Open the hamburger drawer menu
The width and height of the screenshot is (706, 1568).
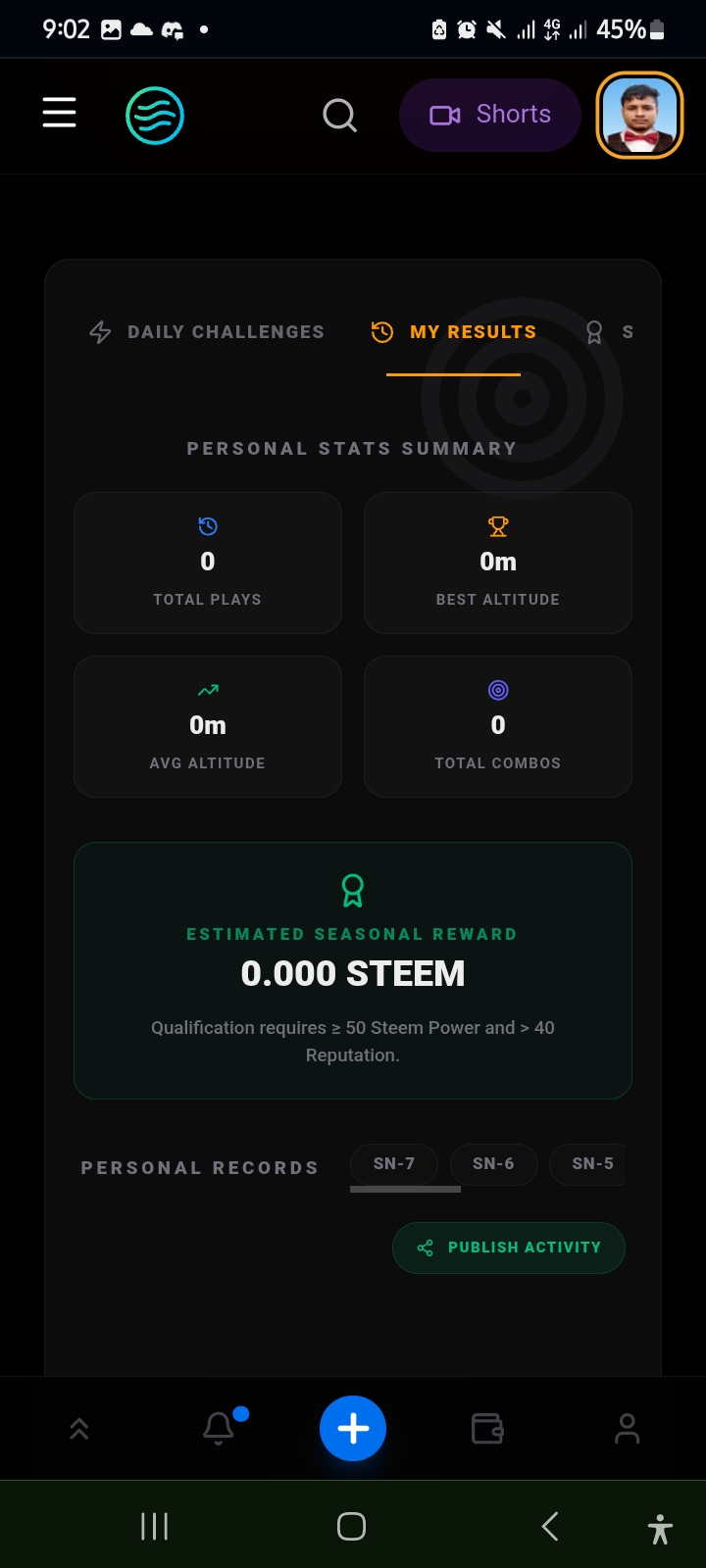click(59, 113)
